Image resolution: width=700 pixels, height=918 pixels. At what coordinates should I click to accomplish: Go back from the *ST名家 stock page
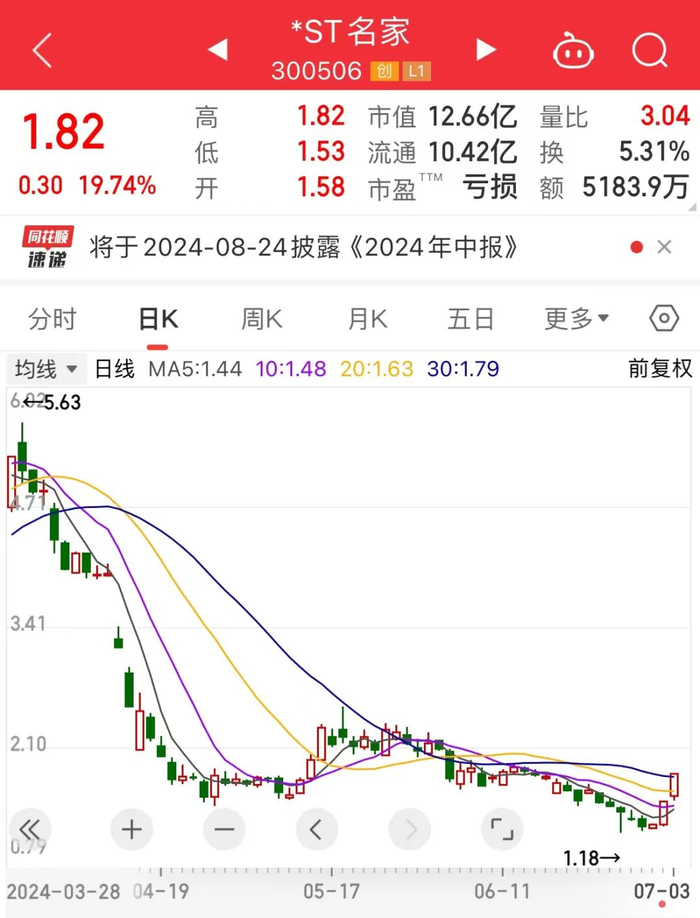[42, 50]
